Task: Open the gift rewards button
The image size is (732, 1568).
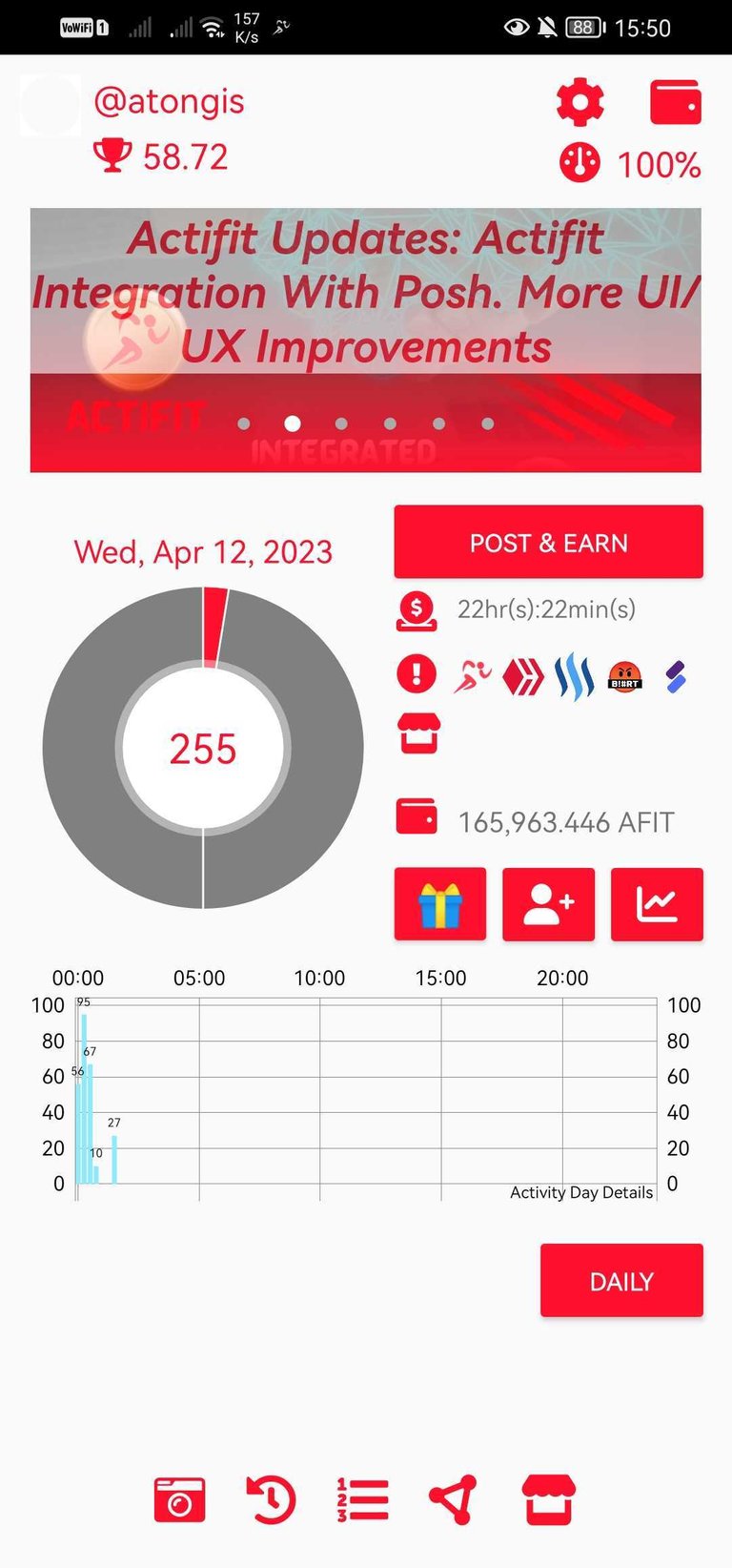Action: point(440,904)
